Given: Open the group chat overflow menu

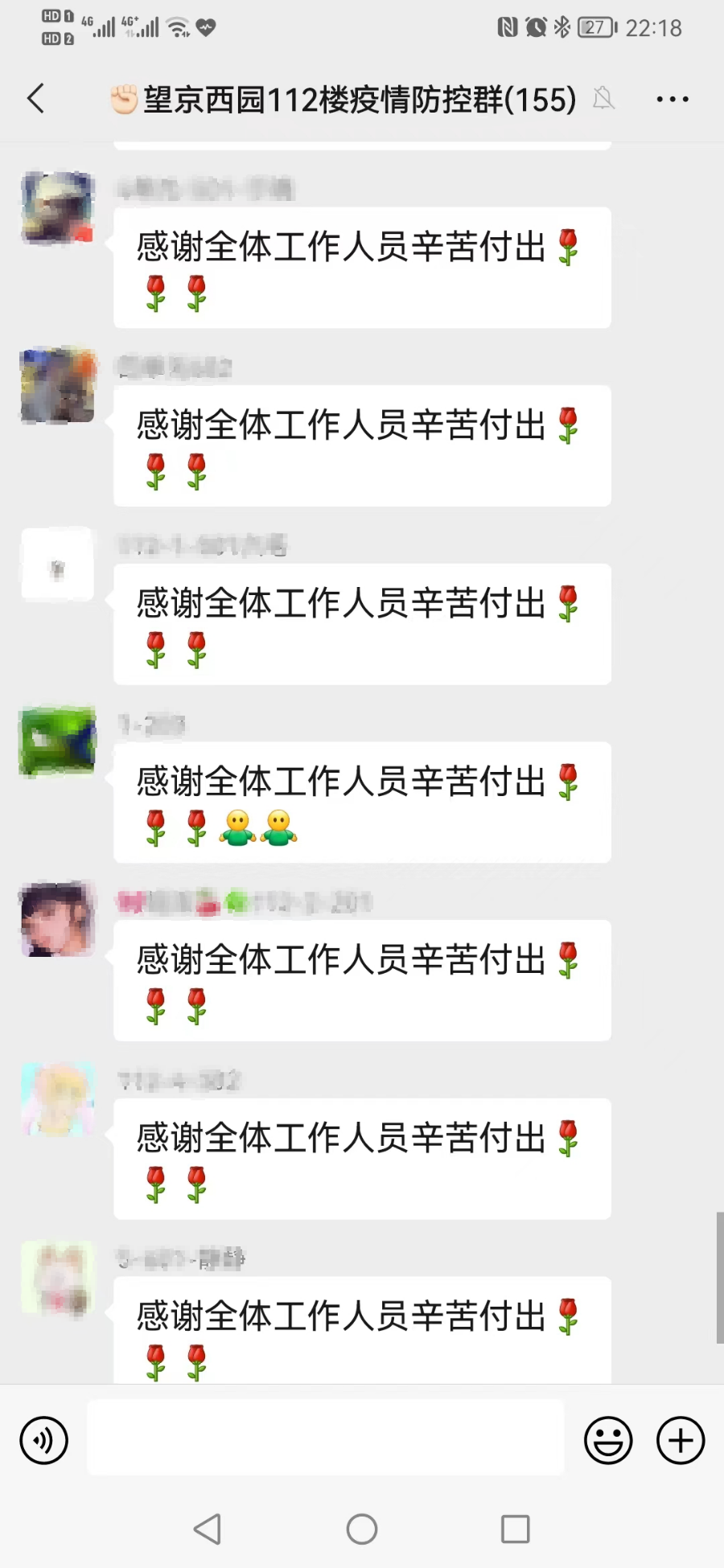Looking at the screenshot, I should [x=672, y=100].
